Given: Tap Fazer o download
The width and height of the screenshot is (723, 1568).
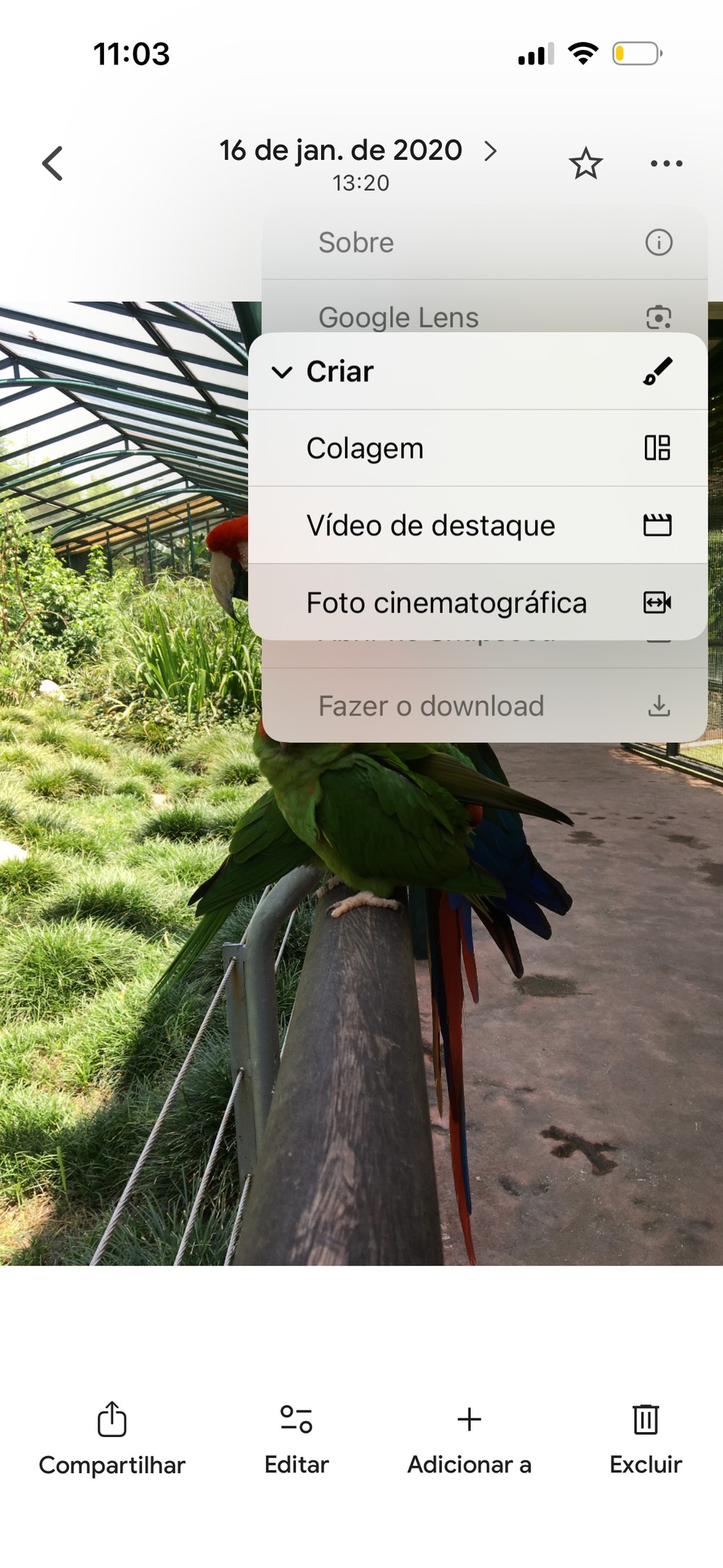Looking at the screenshot, I should click(484, 706).
